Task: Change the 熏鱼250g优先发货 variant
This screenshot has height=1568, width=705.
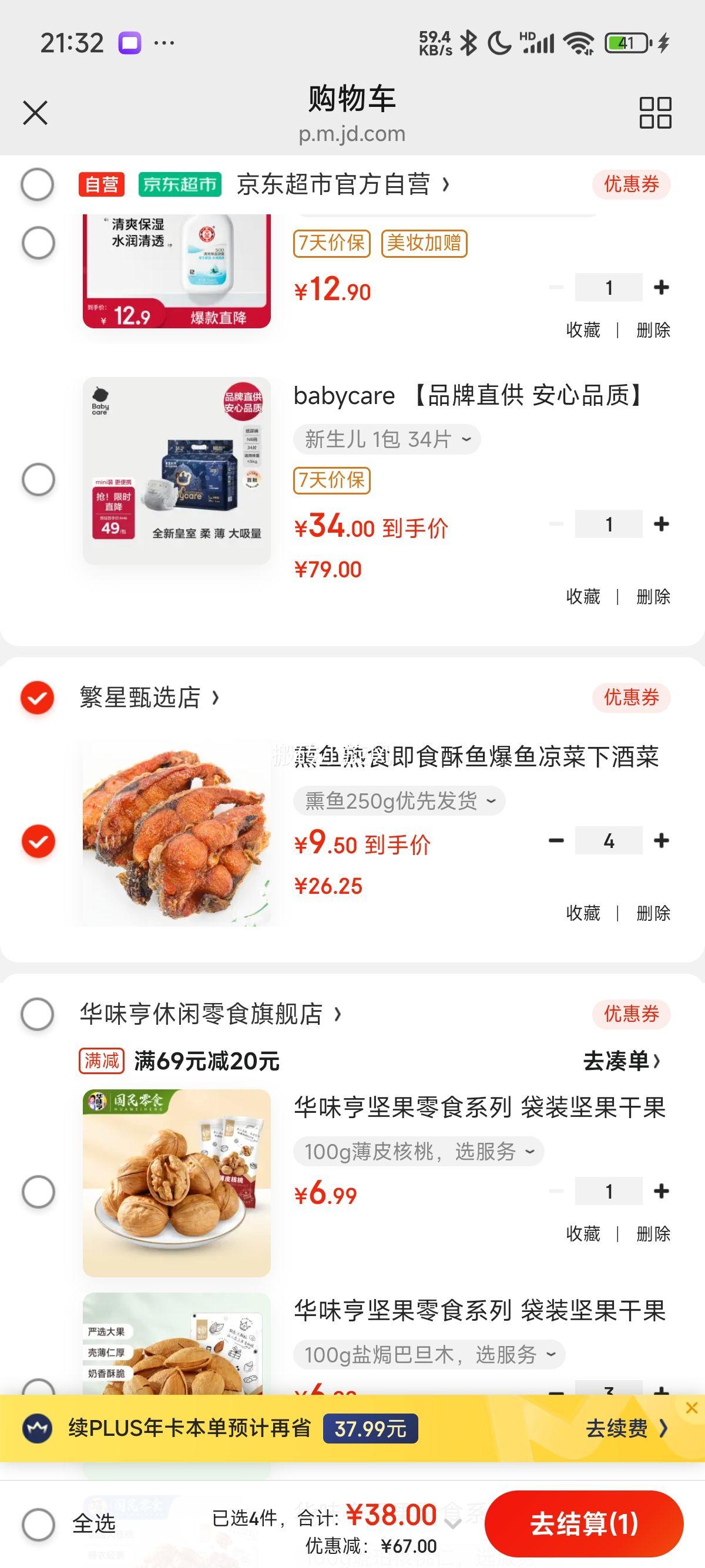Action: point(399,801)
